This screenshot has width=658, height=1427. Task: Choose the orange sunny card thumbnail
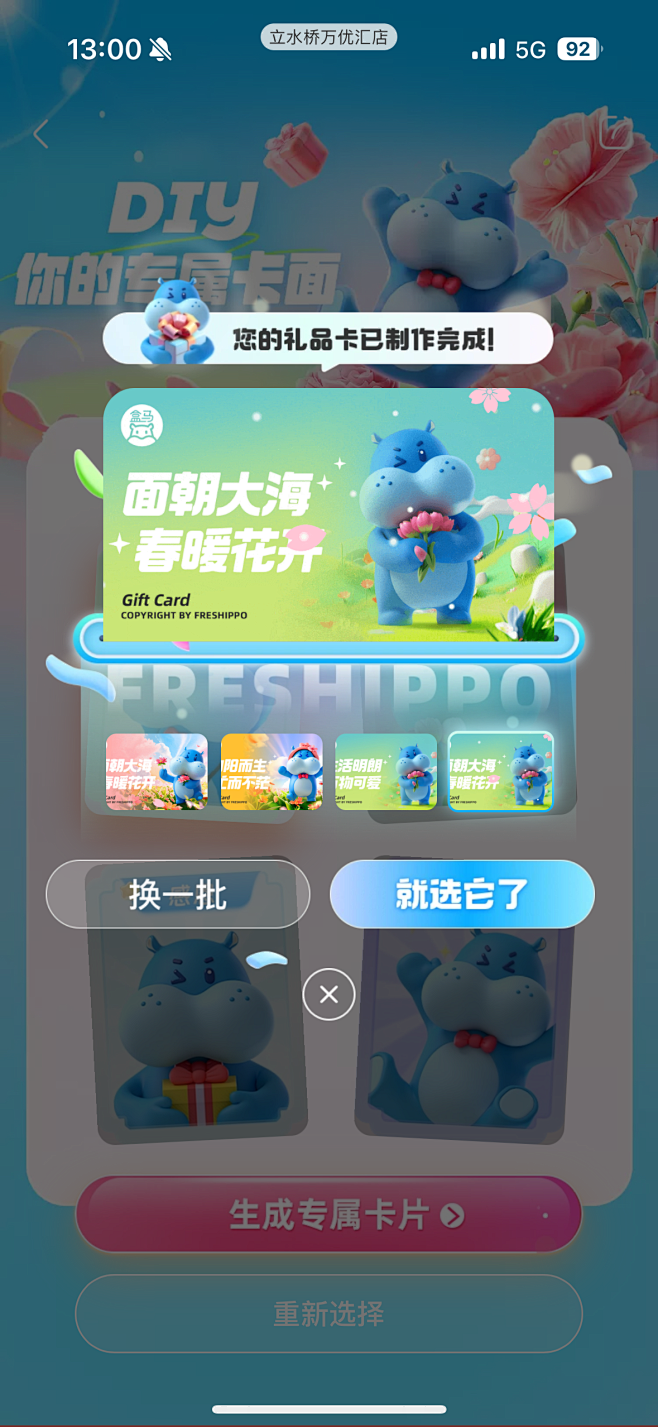coord(272,771)
